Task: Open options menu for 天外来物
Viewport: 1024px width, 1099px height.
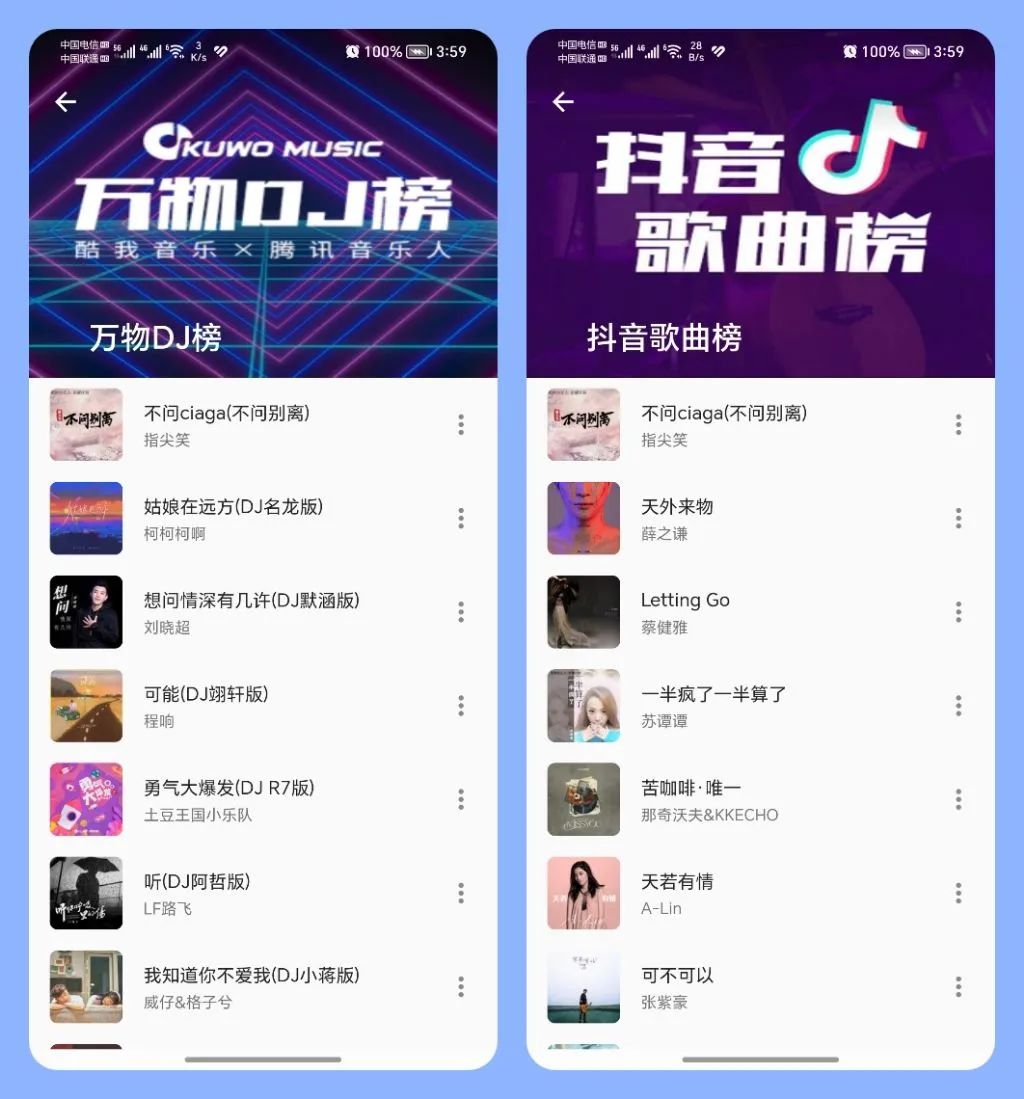Action: point(958,518)
